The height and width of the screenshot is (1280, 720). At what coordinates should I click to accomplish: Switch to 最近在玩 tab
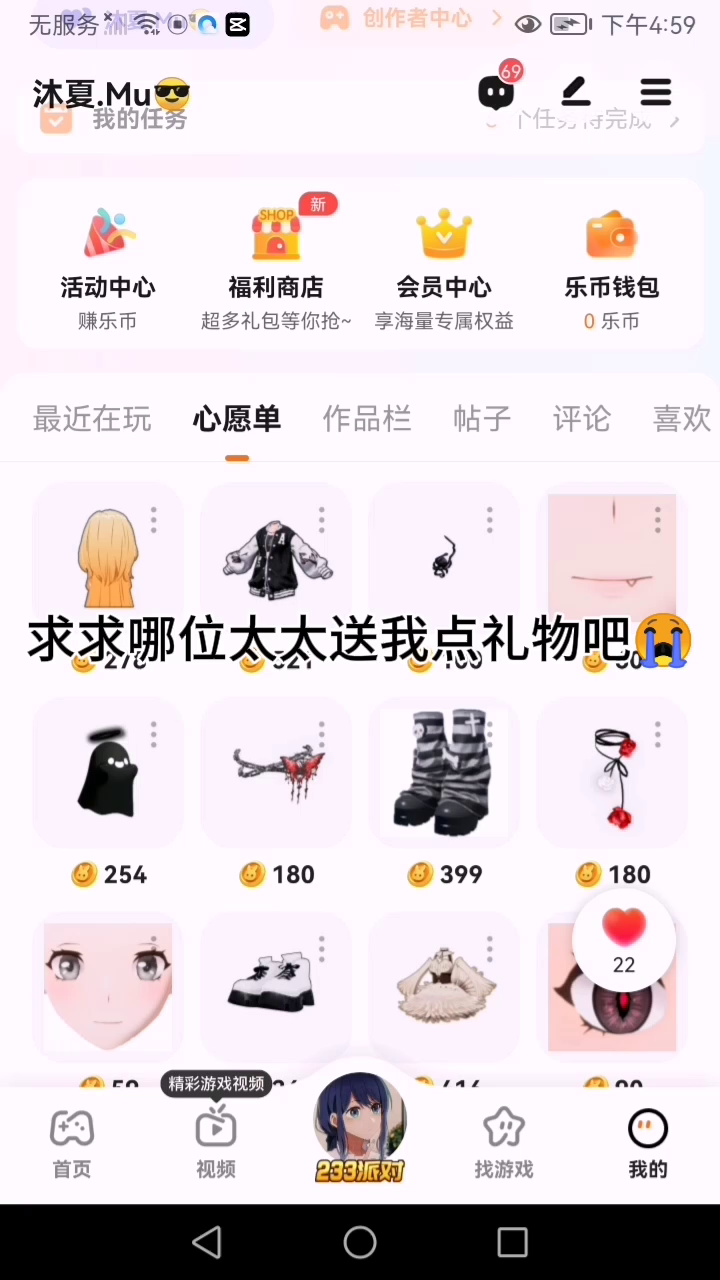point(92,419)
